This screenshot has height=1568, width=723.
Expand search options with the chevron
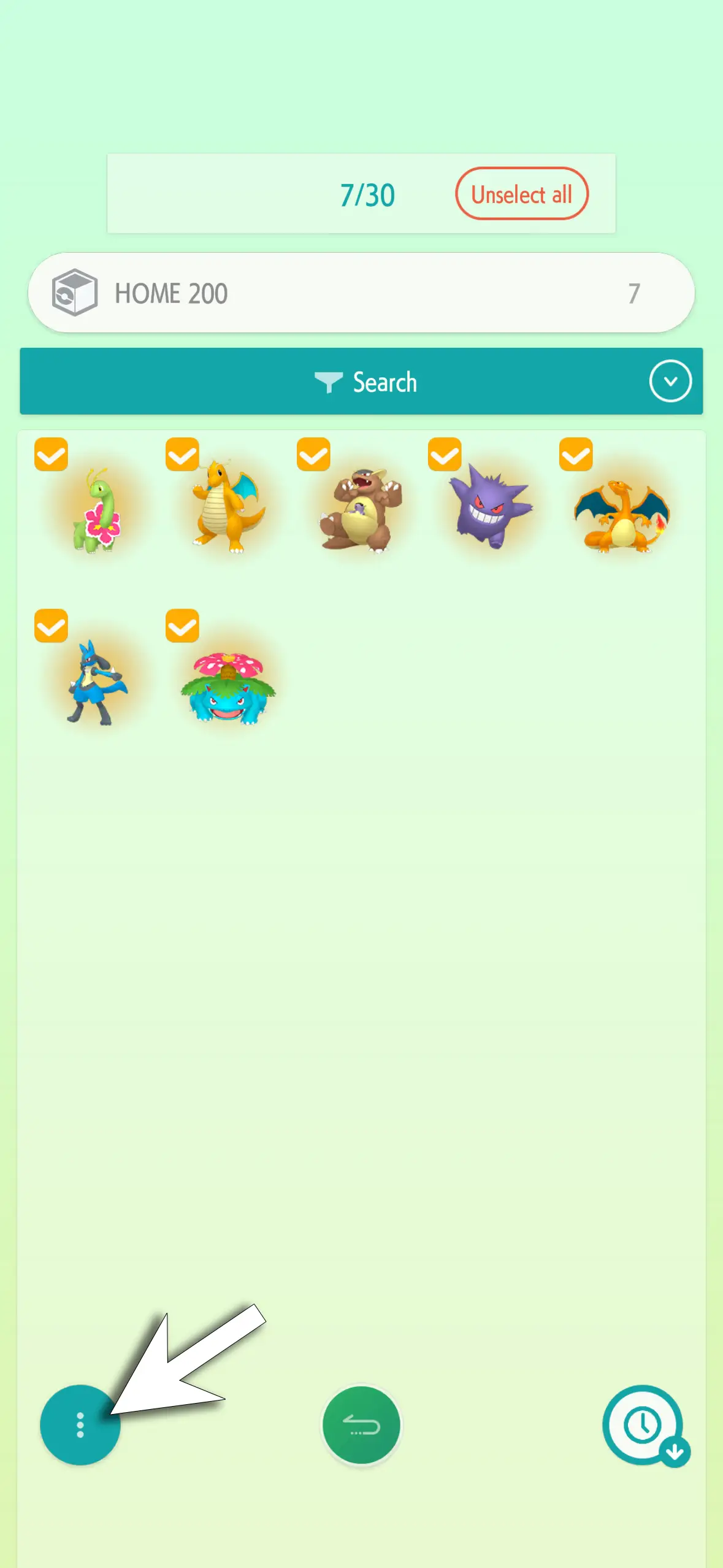coord(670,381)
